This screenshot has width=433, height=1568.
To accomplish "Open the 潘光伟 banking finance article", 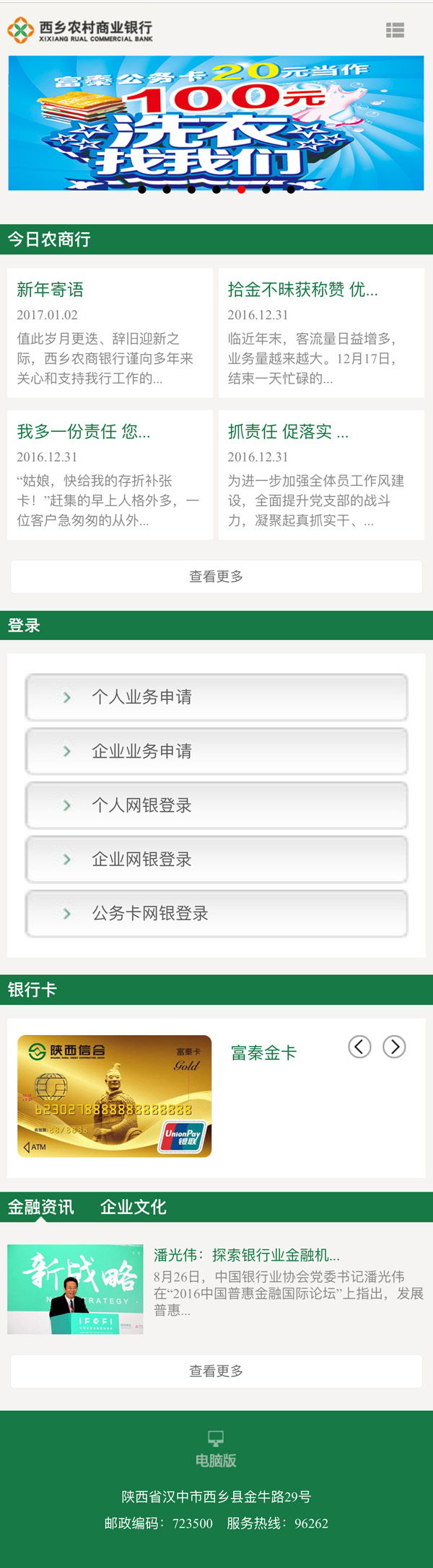I will [x=247, y=1255].
